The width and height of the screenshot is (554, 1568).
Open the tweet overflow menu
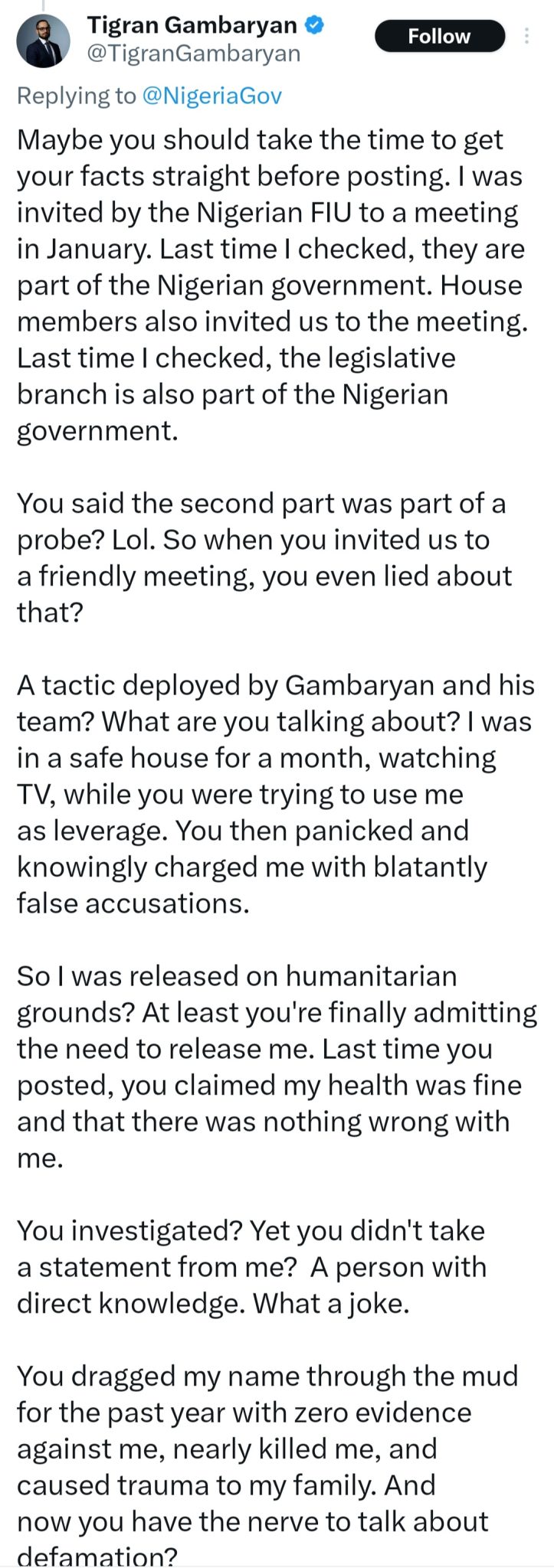pos(526,36)
